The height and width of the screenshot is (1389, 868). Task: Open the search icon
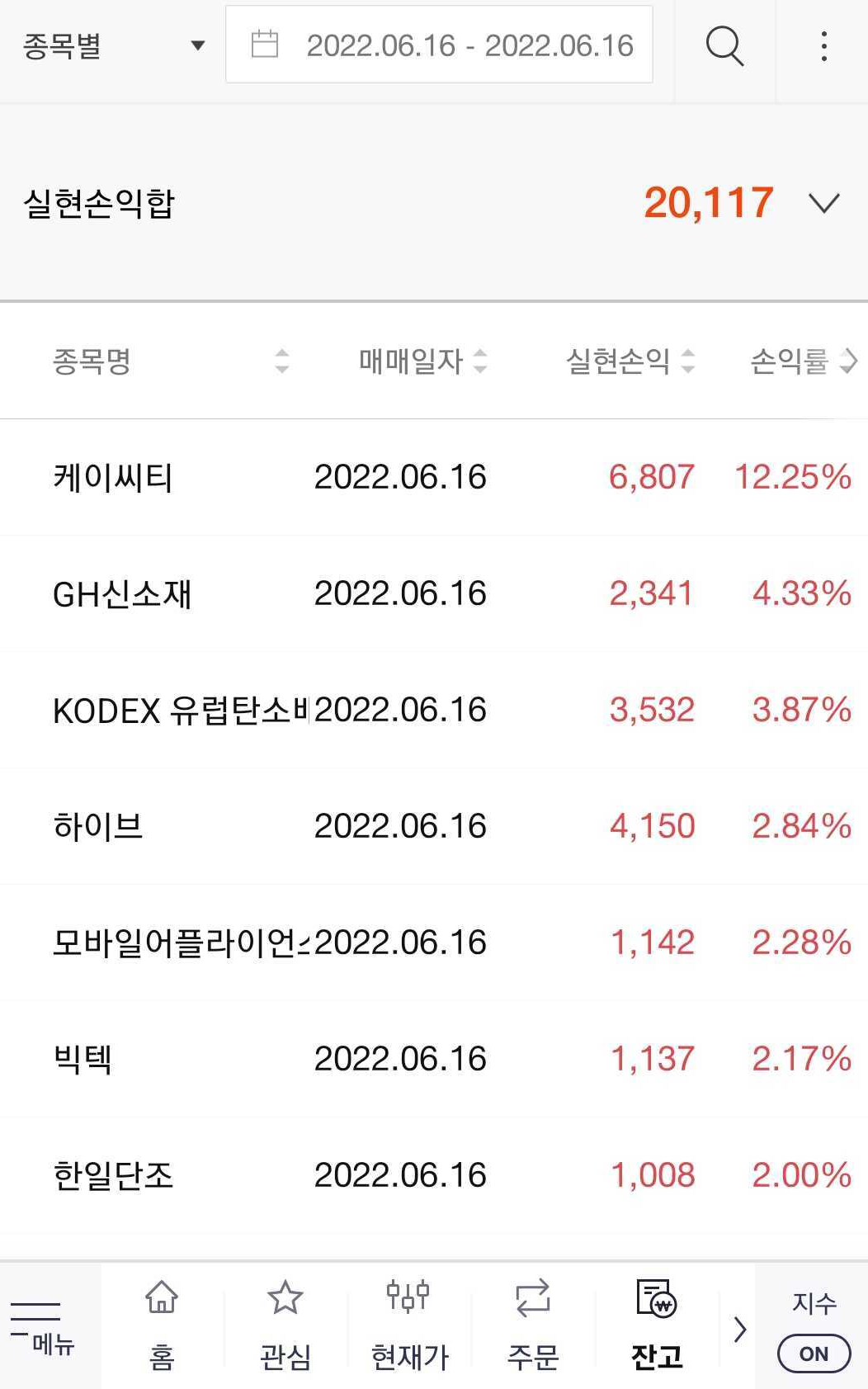pos(724,46)
